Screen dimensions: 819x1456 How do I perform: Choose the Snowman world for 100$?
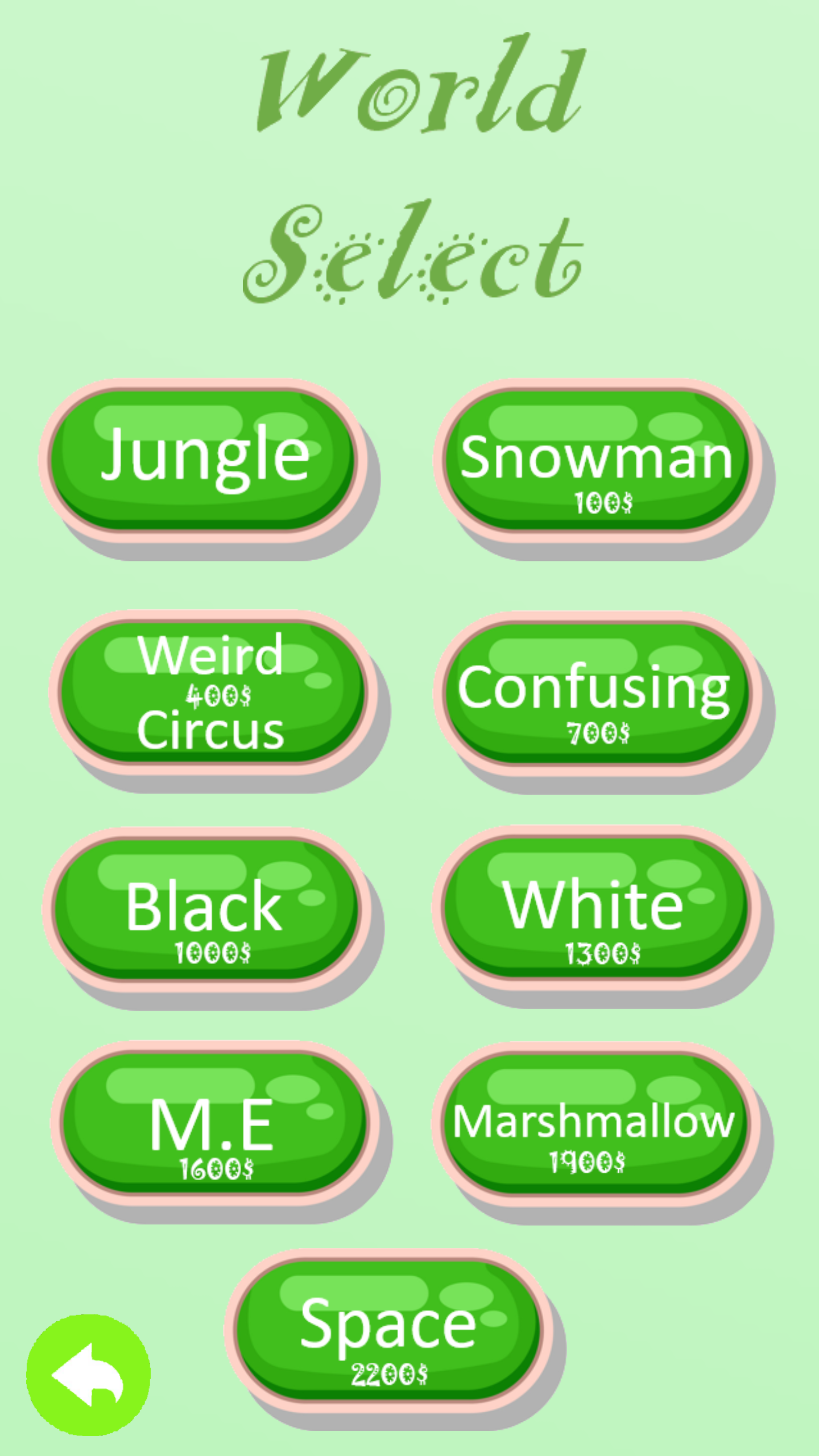click(x=597, y=461)
